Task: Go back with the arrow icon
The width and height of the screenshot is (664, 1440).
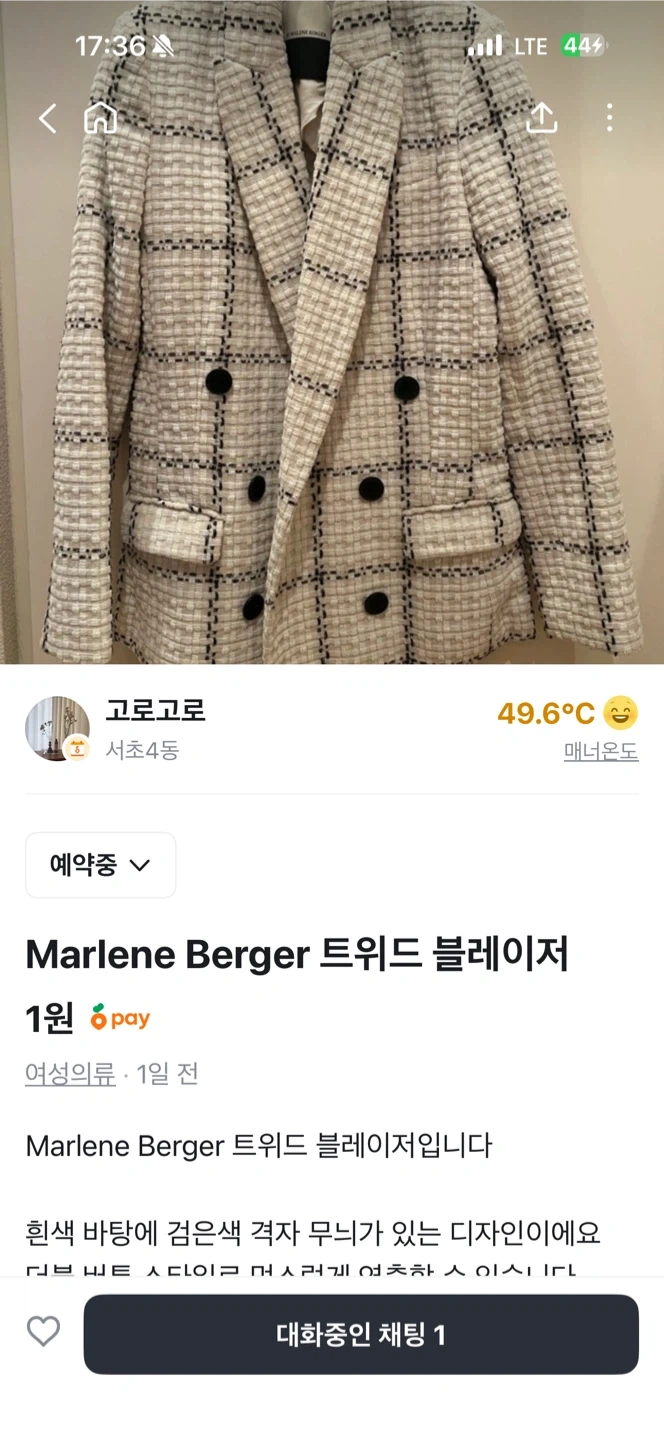Action: point(47,119)
